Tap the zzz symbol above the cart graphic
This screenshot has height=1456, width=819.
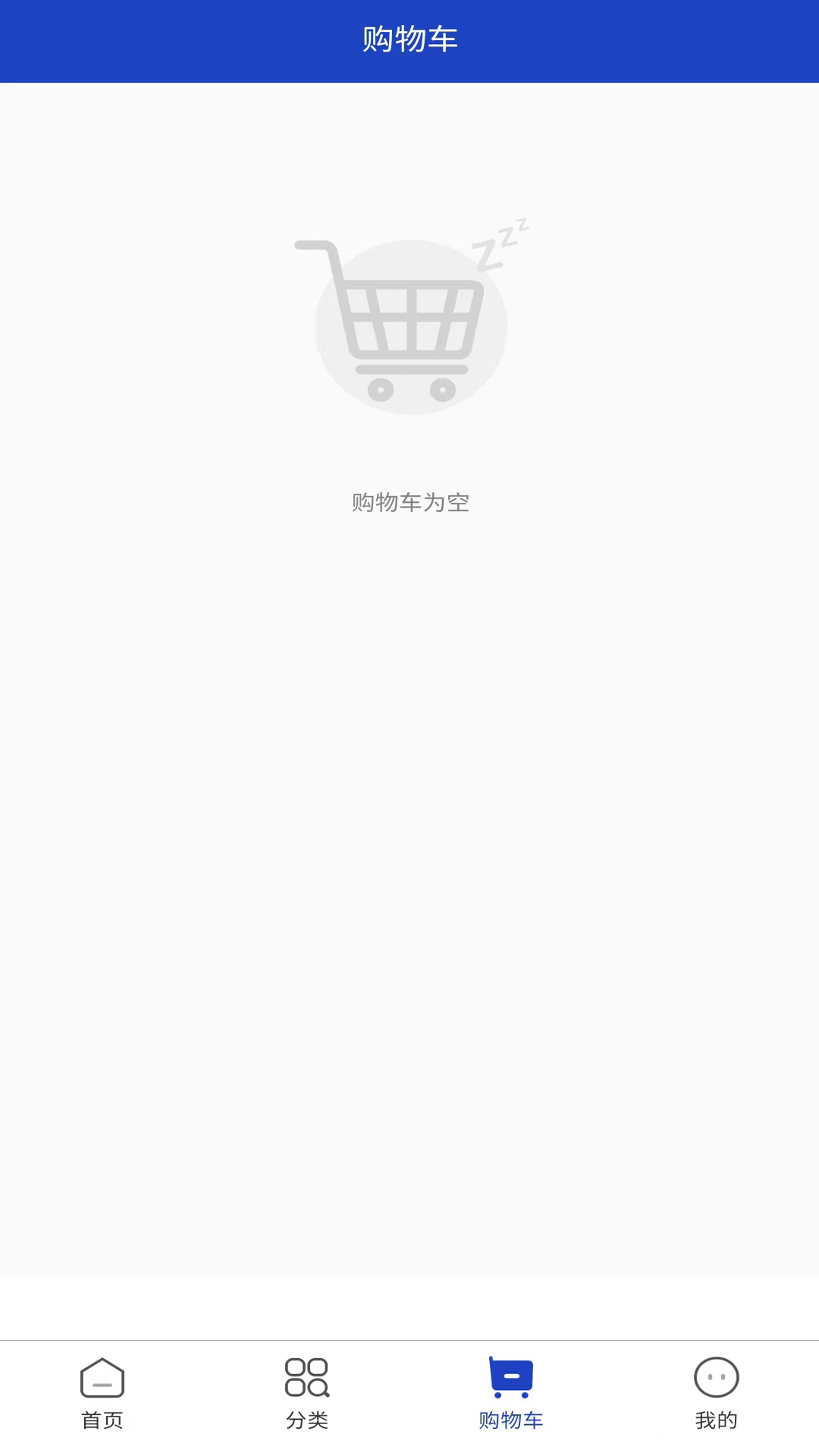500,243
